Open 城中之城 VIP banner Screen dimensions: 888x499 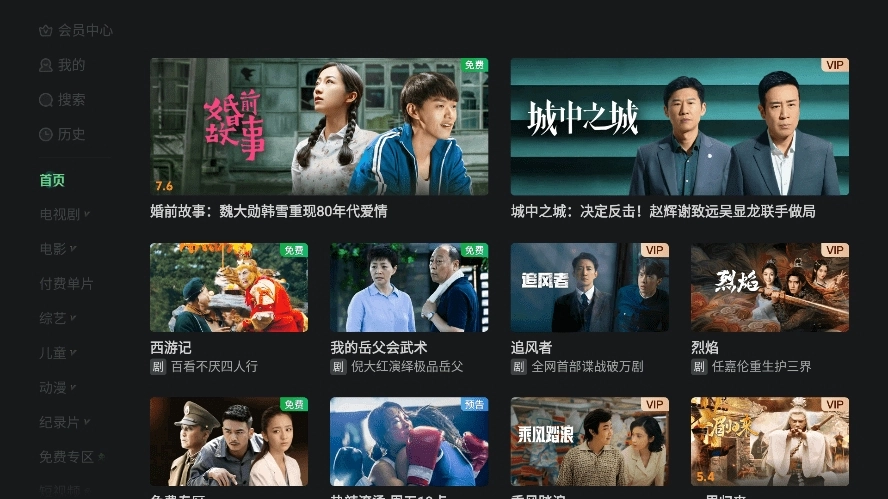[x=679, y=127]
